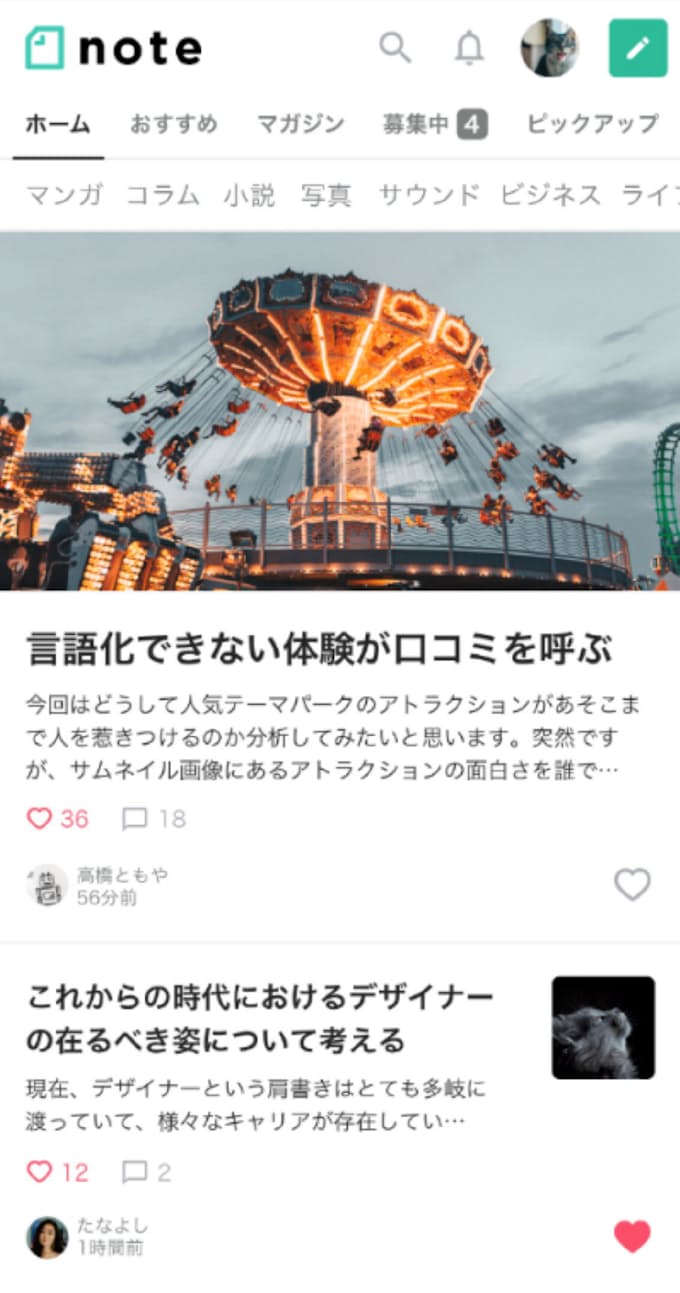Image resolution: width=680 pixels, height=1293 pixels.
Task: Switch to the マガジン tab
Action: 300,124
